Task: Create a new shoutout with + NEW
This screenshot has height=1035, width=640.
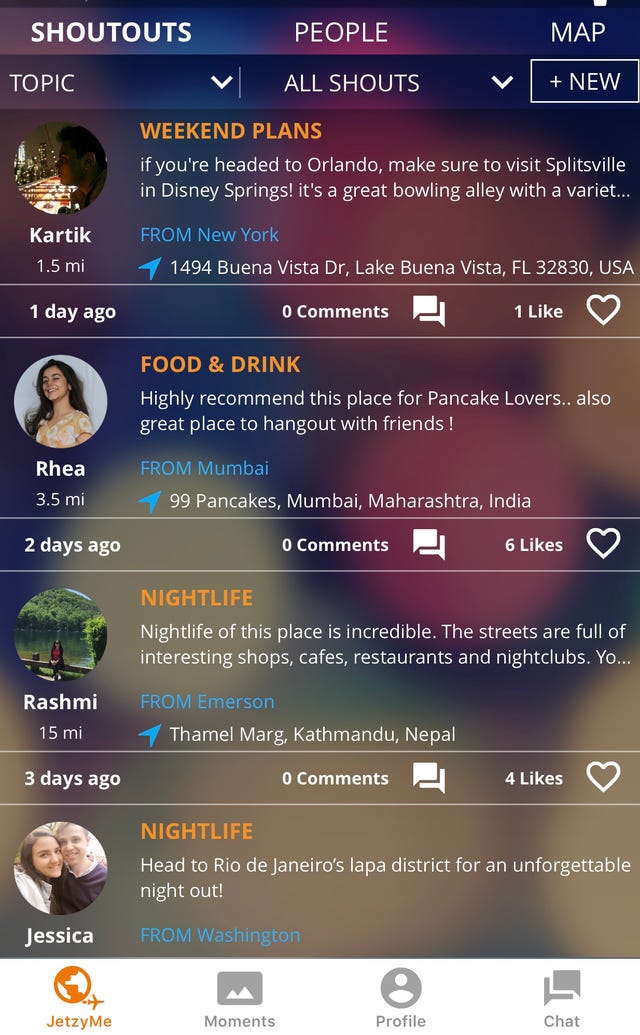Action: click(x=584, y=82)
